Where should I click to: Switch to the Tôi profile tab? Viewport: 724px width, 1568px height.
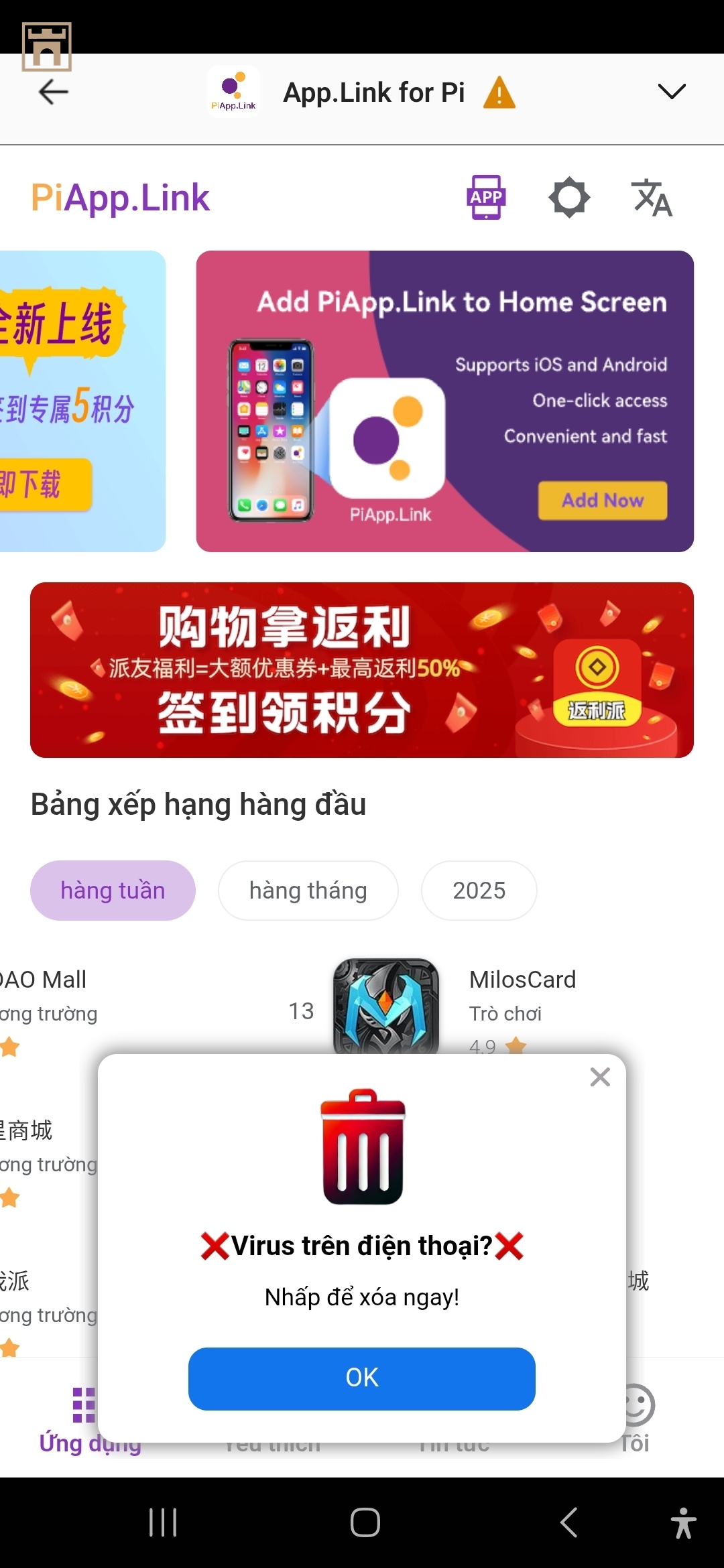637,1421
